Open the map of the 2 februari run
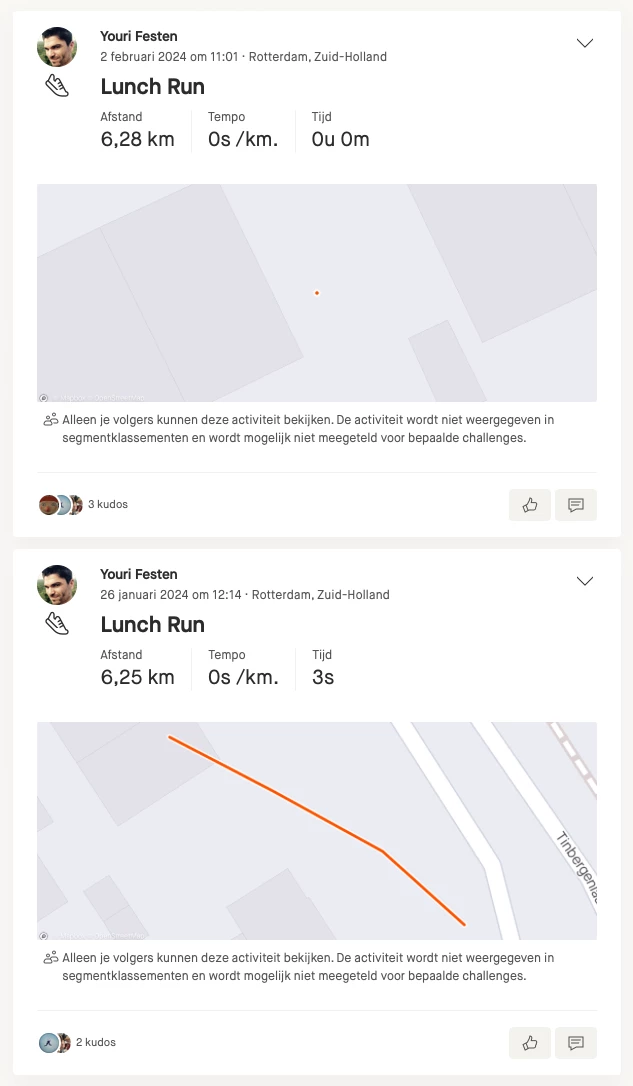Screen dimensions: 633x1086 coord(316,292)
